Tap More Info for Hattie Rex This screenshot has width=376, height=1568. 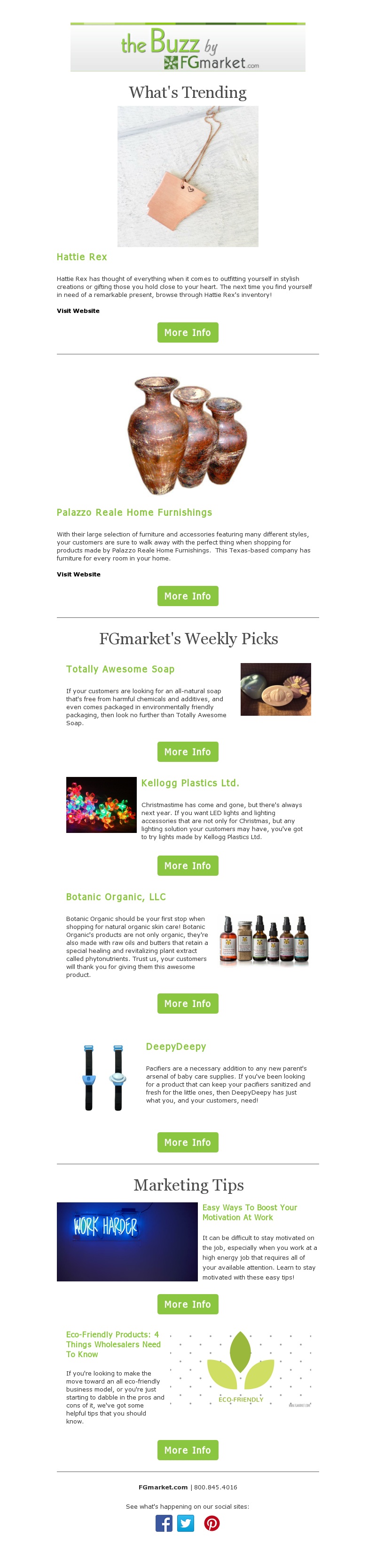(188, 332)
